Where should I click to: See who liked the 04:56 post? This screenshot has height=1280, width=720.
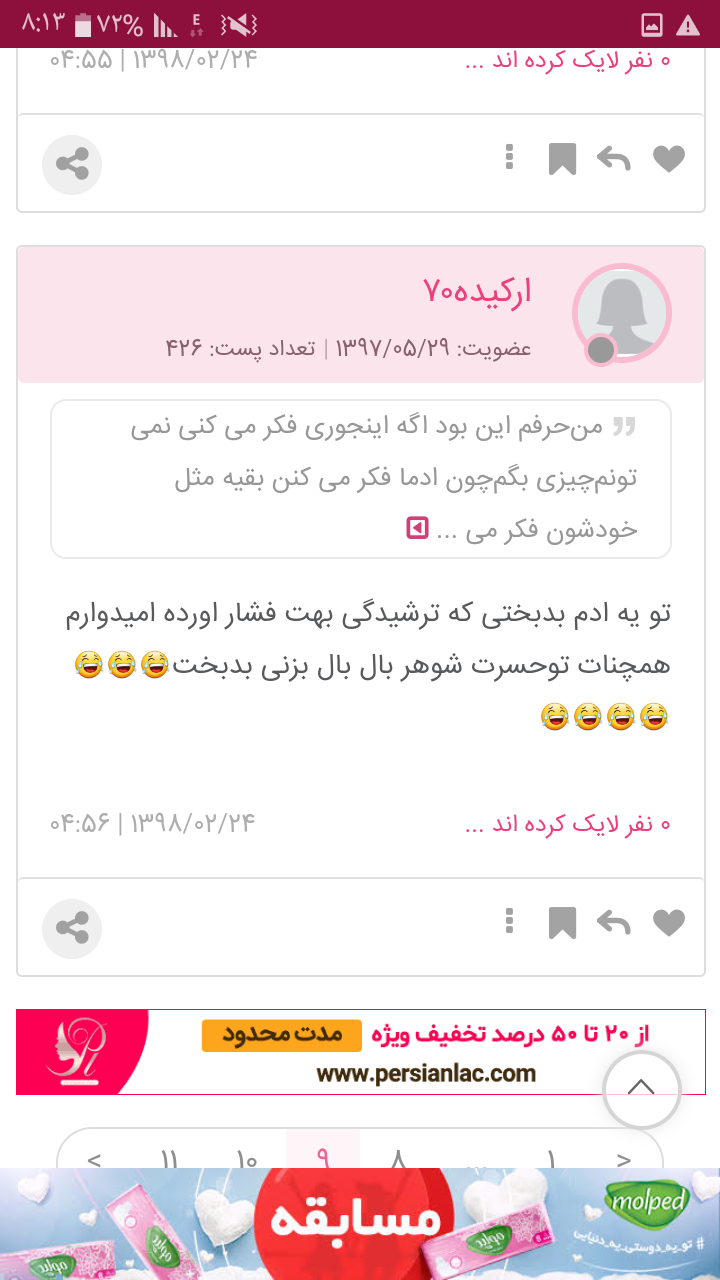[x=567, y=824]
